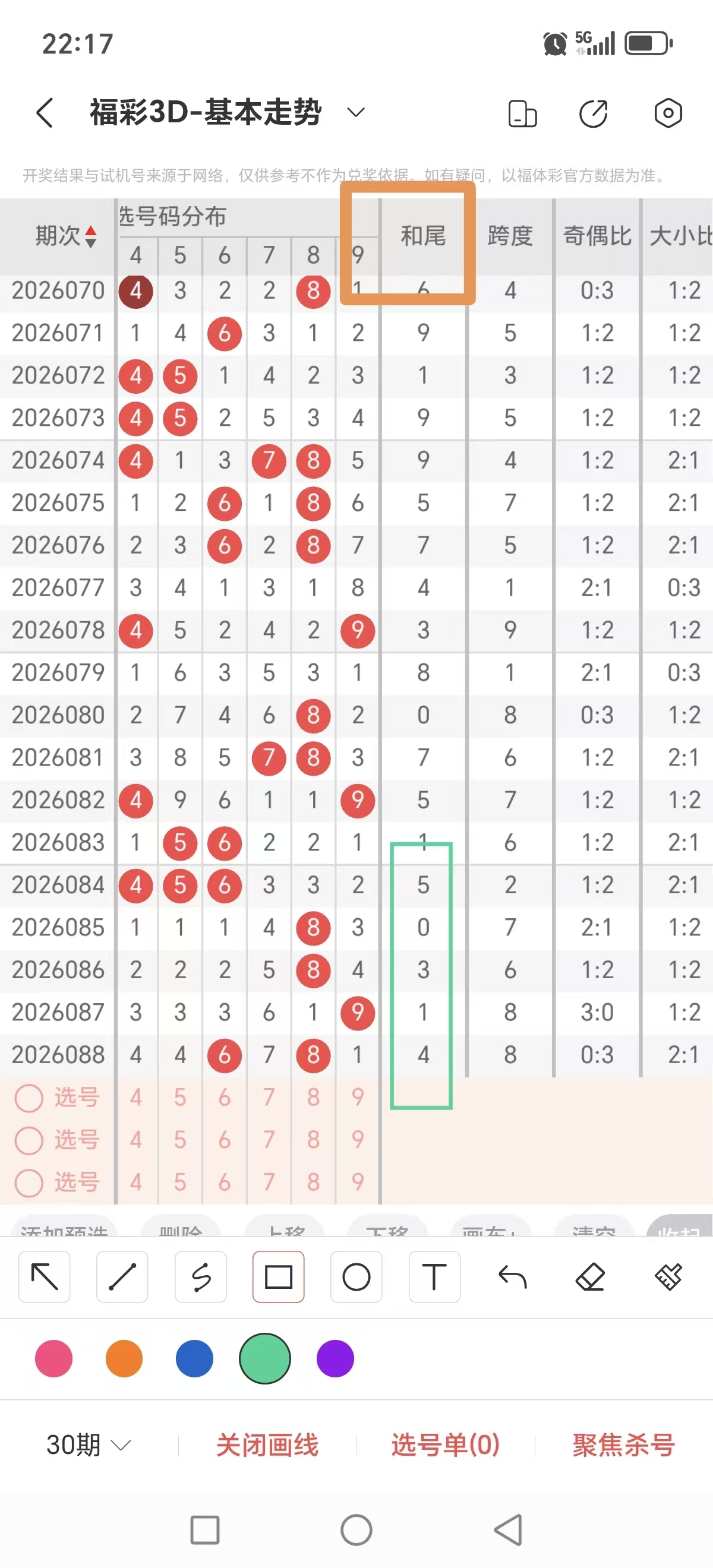Tap 关闭画线 to close drawing mode
Viewport: 713px width, 1568px height.
pos(267,1444)
